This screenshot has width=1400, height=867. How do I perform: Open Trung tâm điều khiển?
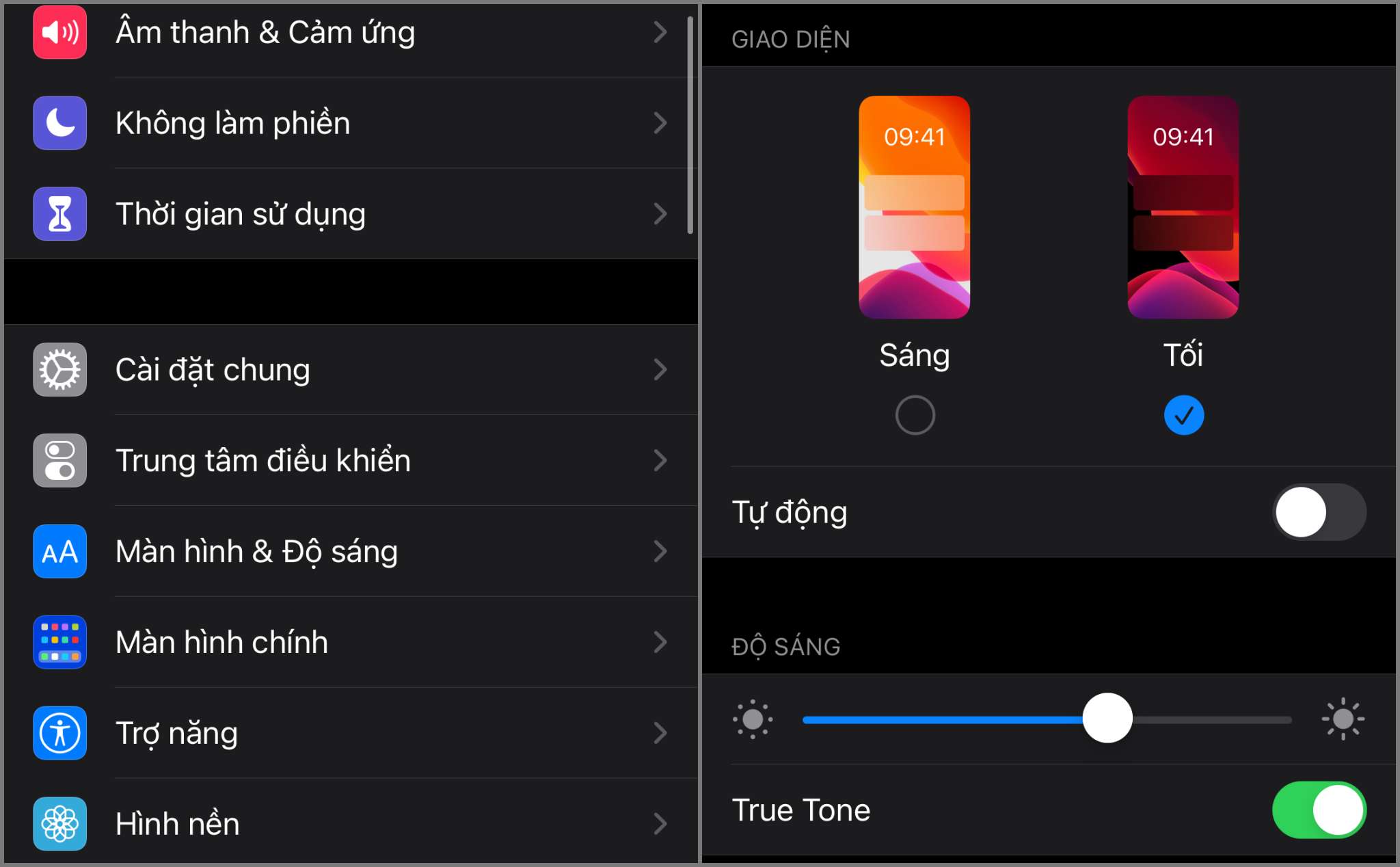pyautogui.click(x=349, y=460)
